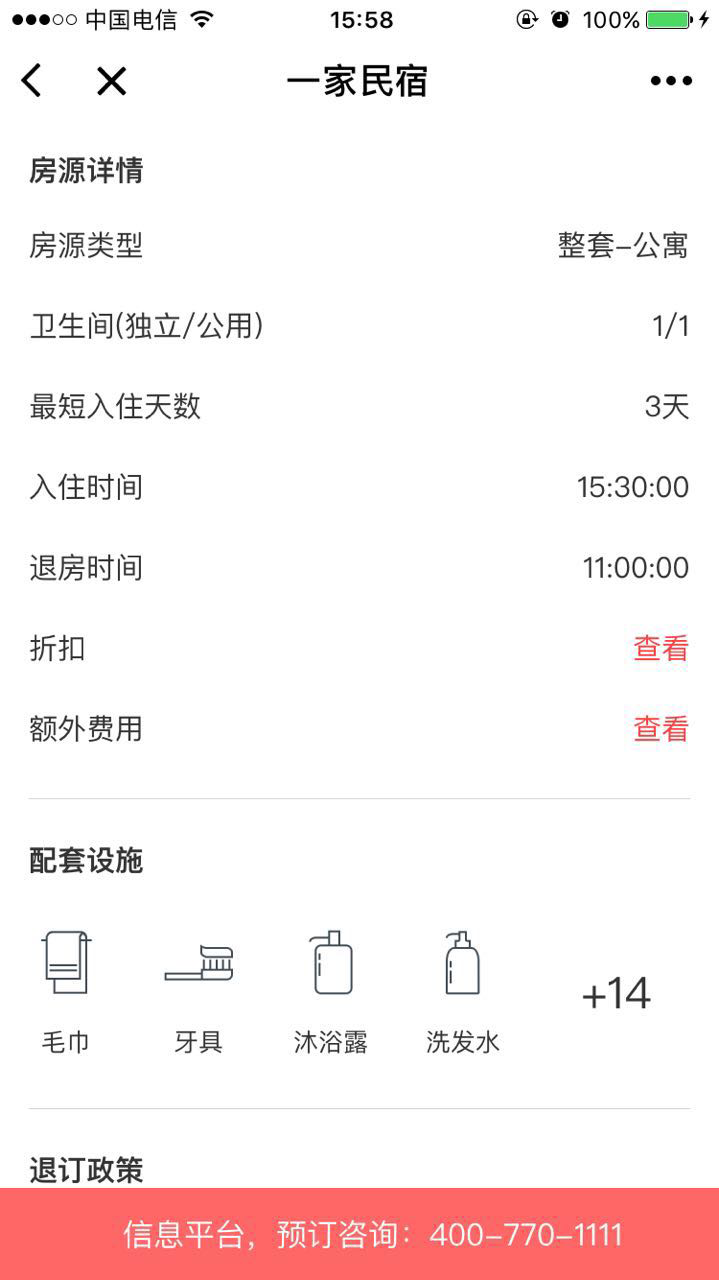719x1280 pixels.
Task: Open the three-dot overflow menu
Action: tap(671, 81)
